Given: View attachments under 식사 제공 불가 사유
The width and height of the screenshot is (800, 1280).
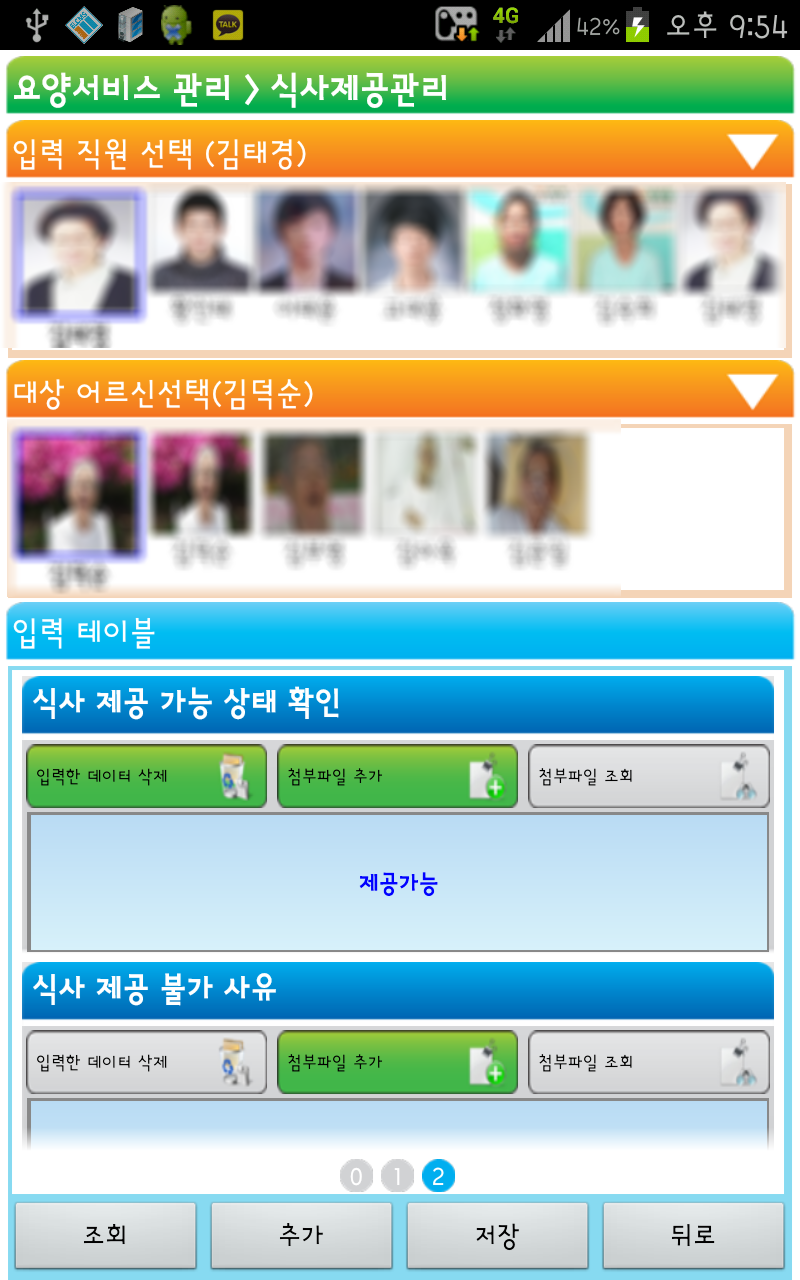Looking at the screenshot, I should pos(649,1062).
